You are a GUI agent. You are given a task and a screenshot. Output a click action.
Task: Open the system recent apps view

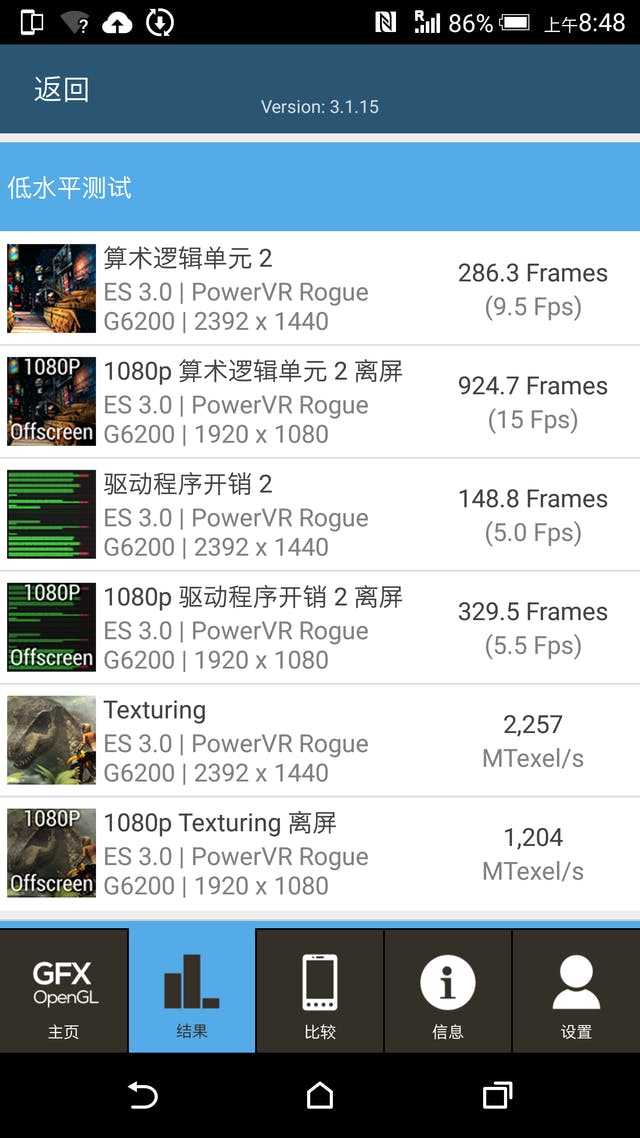(497, 1096)
